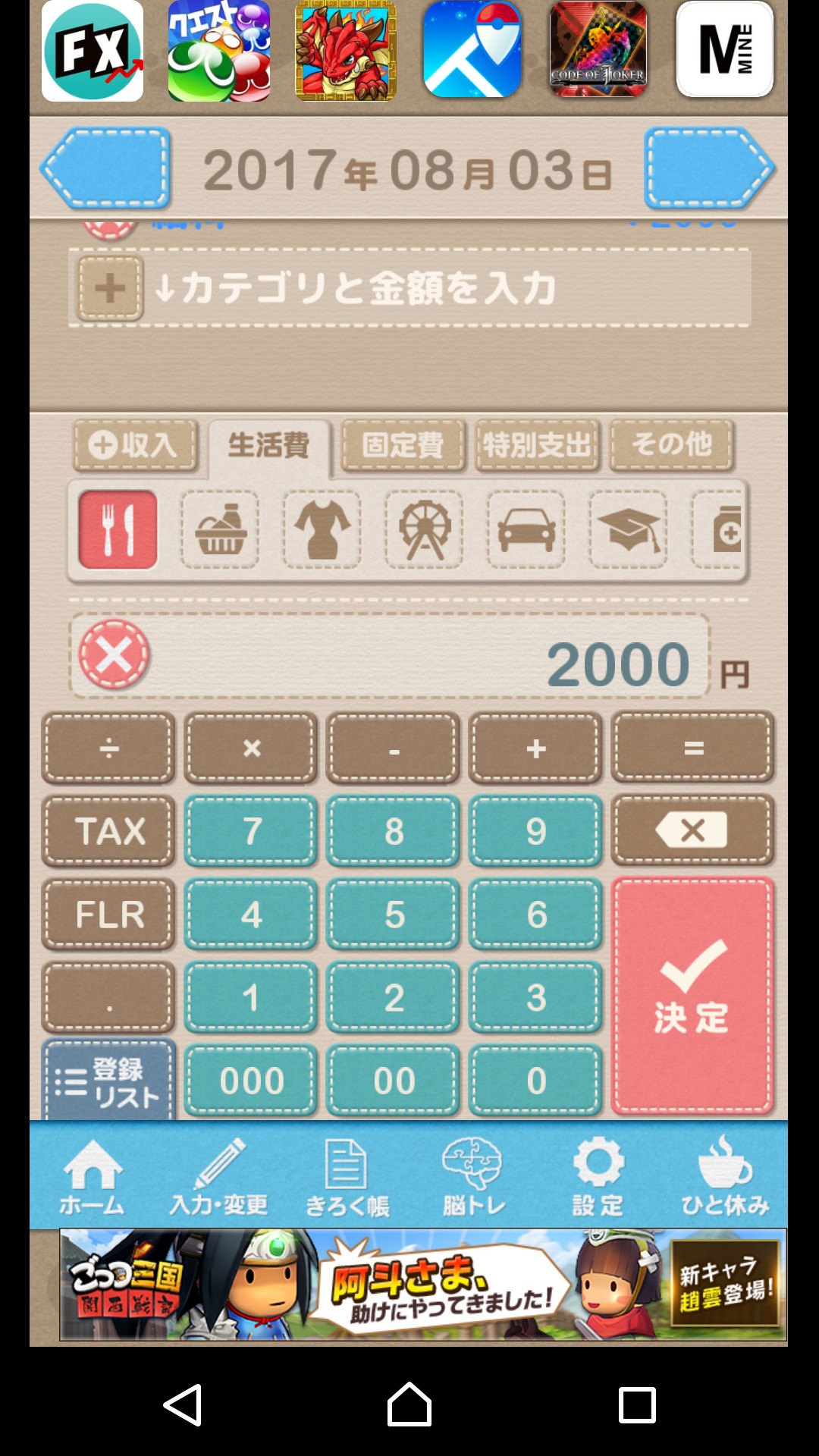Confirm the entry with 決定

[692, 996]
